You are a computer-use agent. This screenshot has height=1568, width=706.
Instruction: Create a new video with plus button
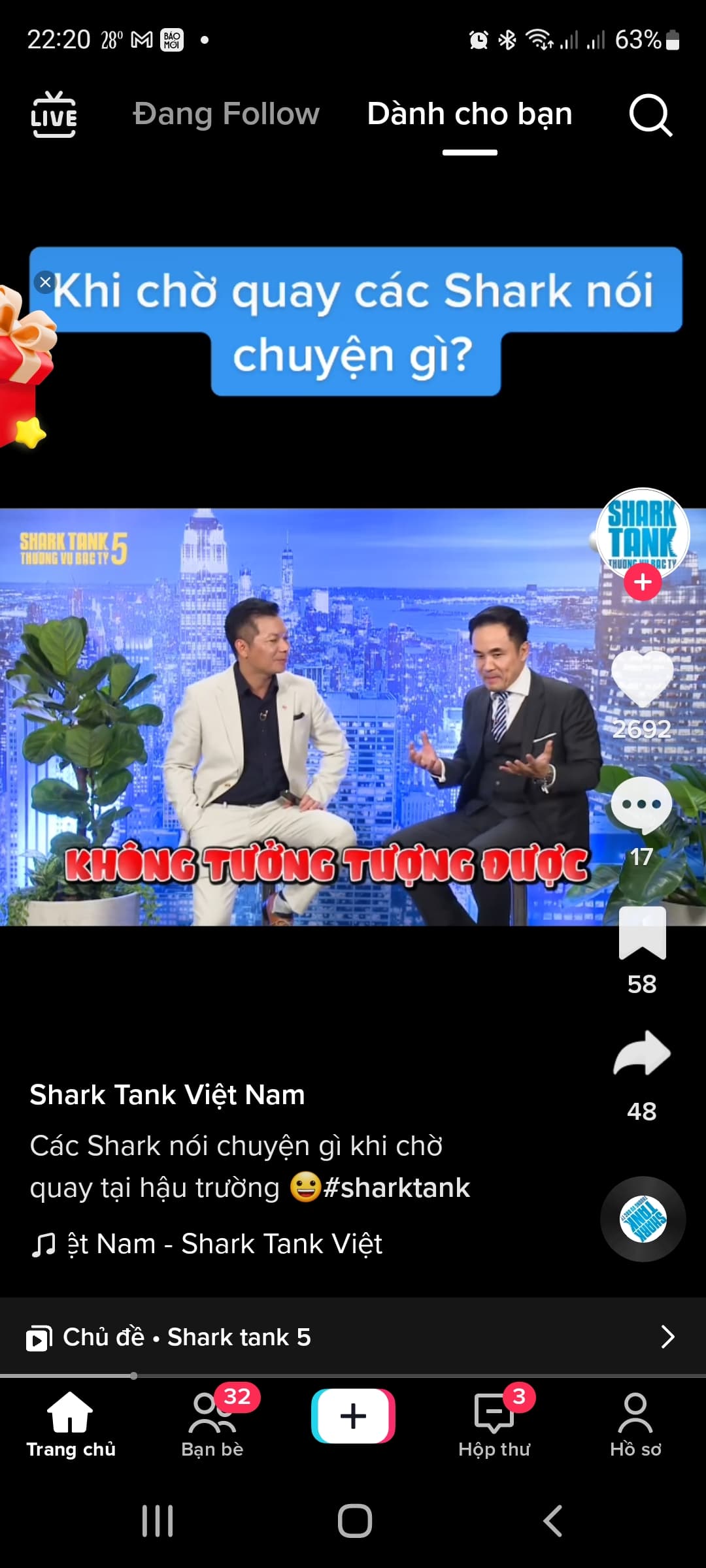coord(353,1416)
